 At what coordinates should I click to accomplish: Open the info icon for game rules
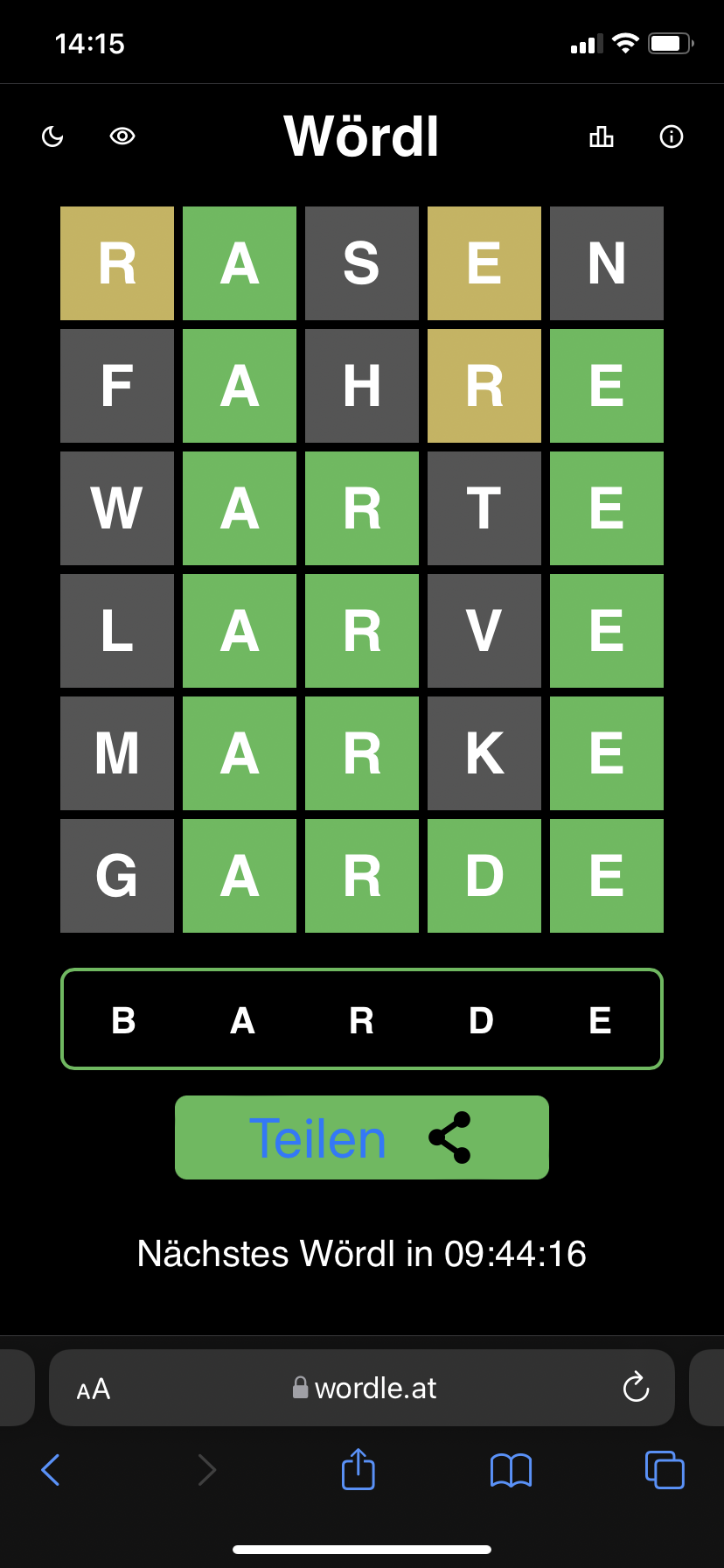[x=672, y=136]
